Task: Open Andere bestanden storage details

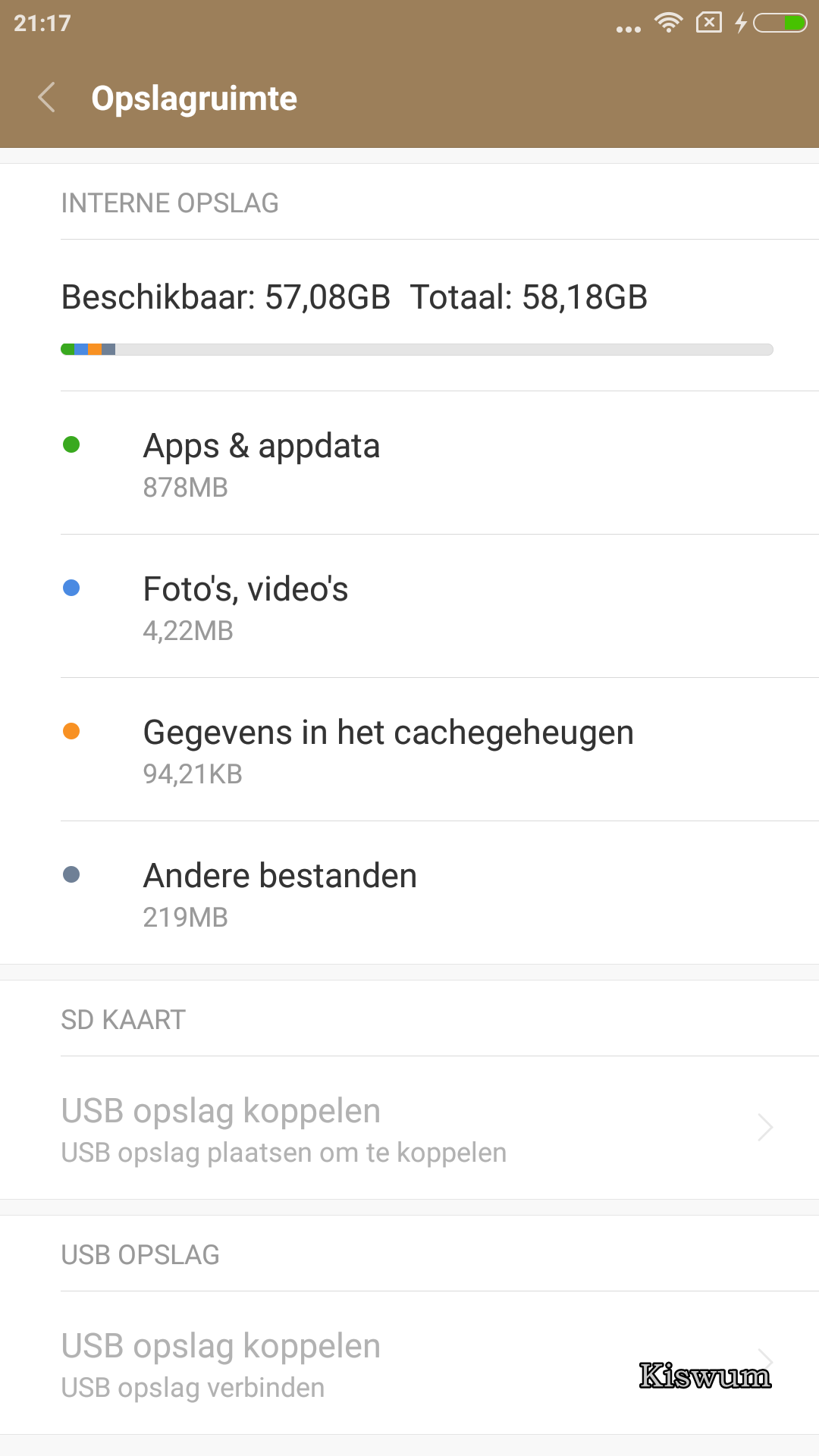Action: (409, 893)
